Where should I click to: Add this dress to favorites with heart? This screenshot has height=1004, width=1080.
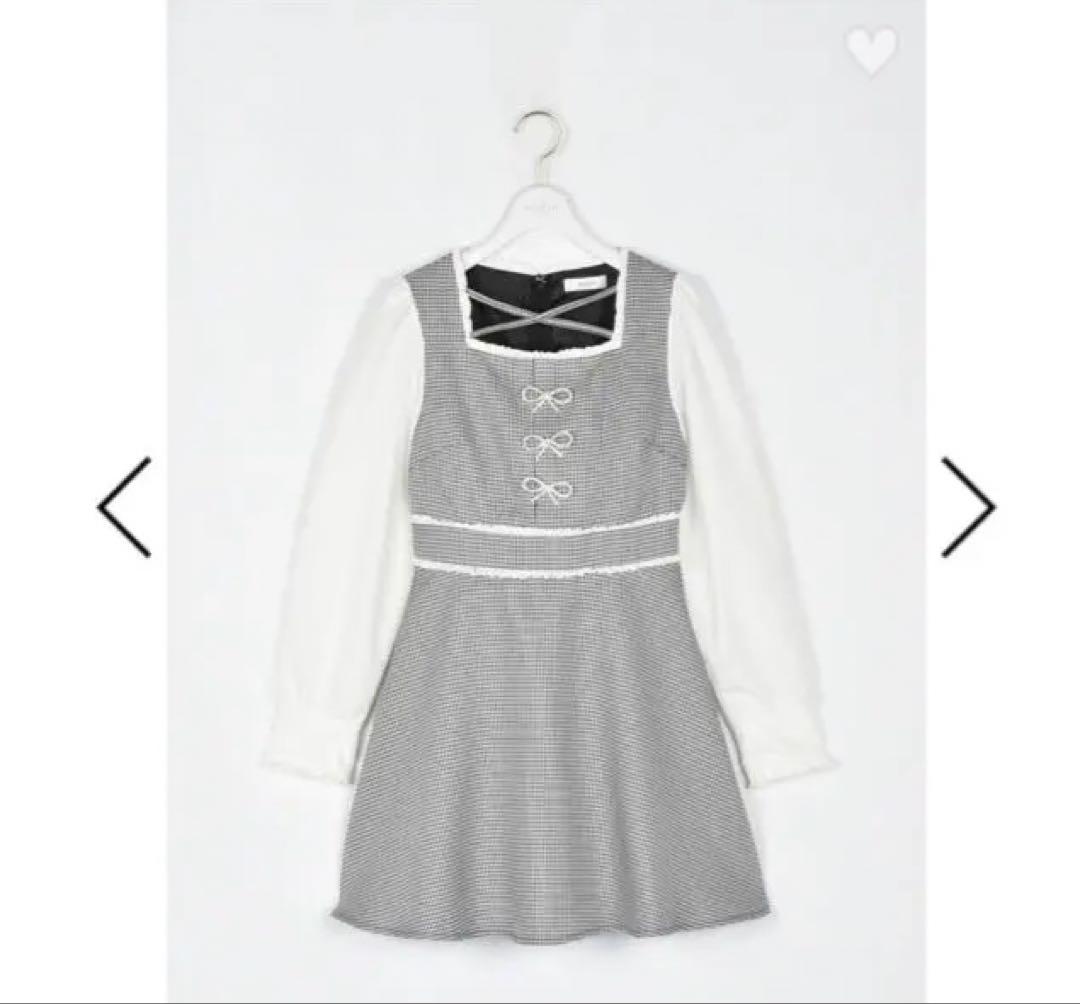872,52
